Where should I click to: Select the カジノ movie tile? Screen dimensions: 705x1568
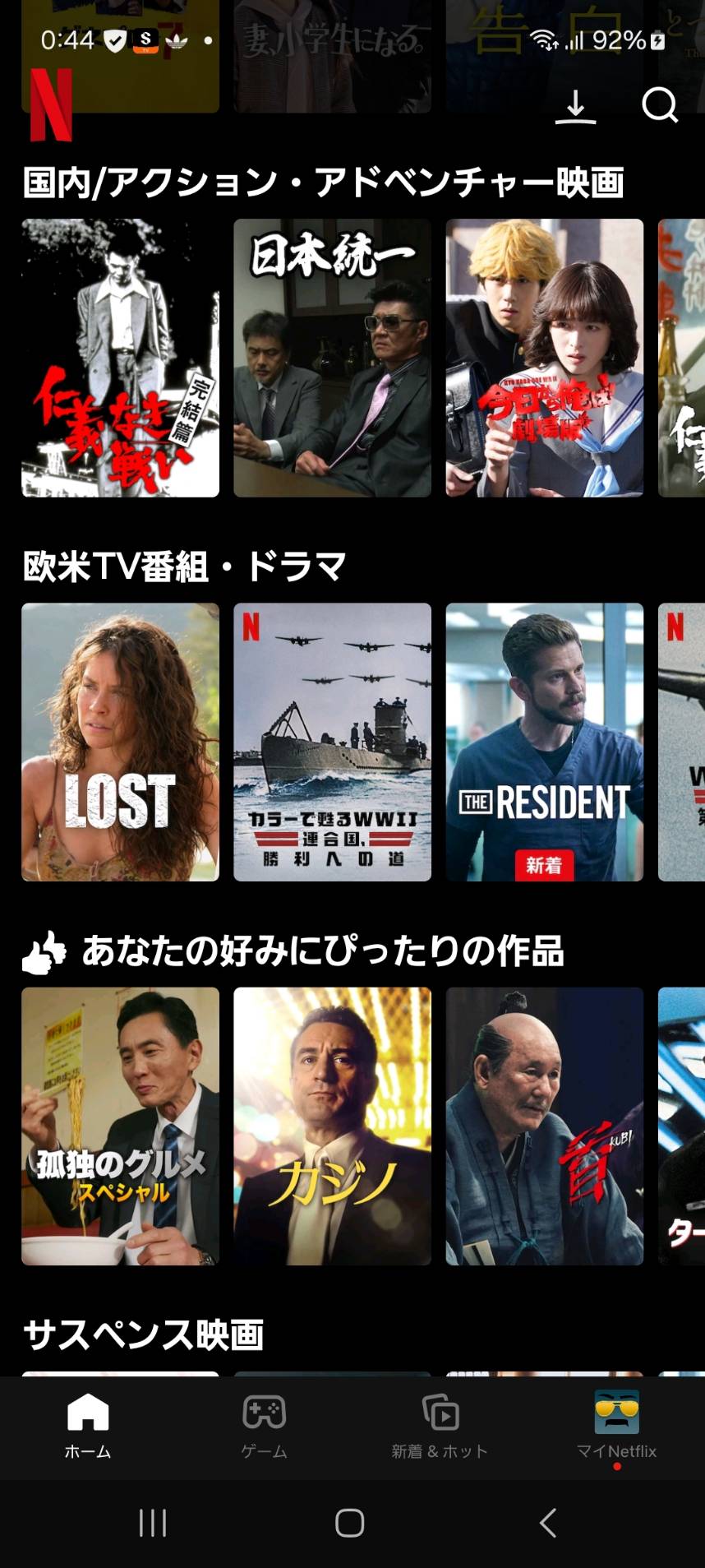tap(332, 1126)
